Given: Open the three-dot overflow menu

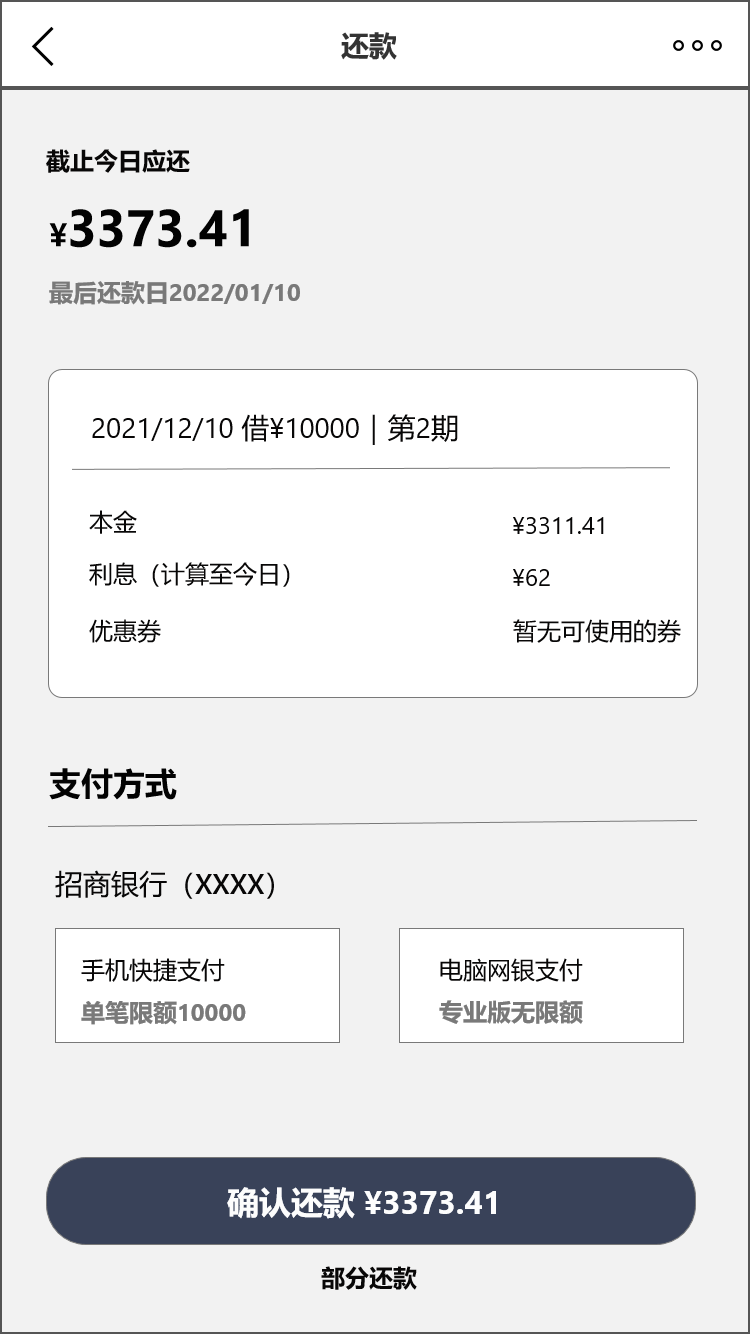Looking at the screenshot, I should 697,46.
